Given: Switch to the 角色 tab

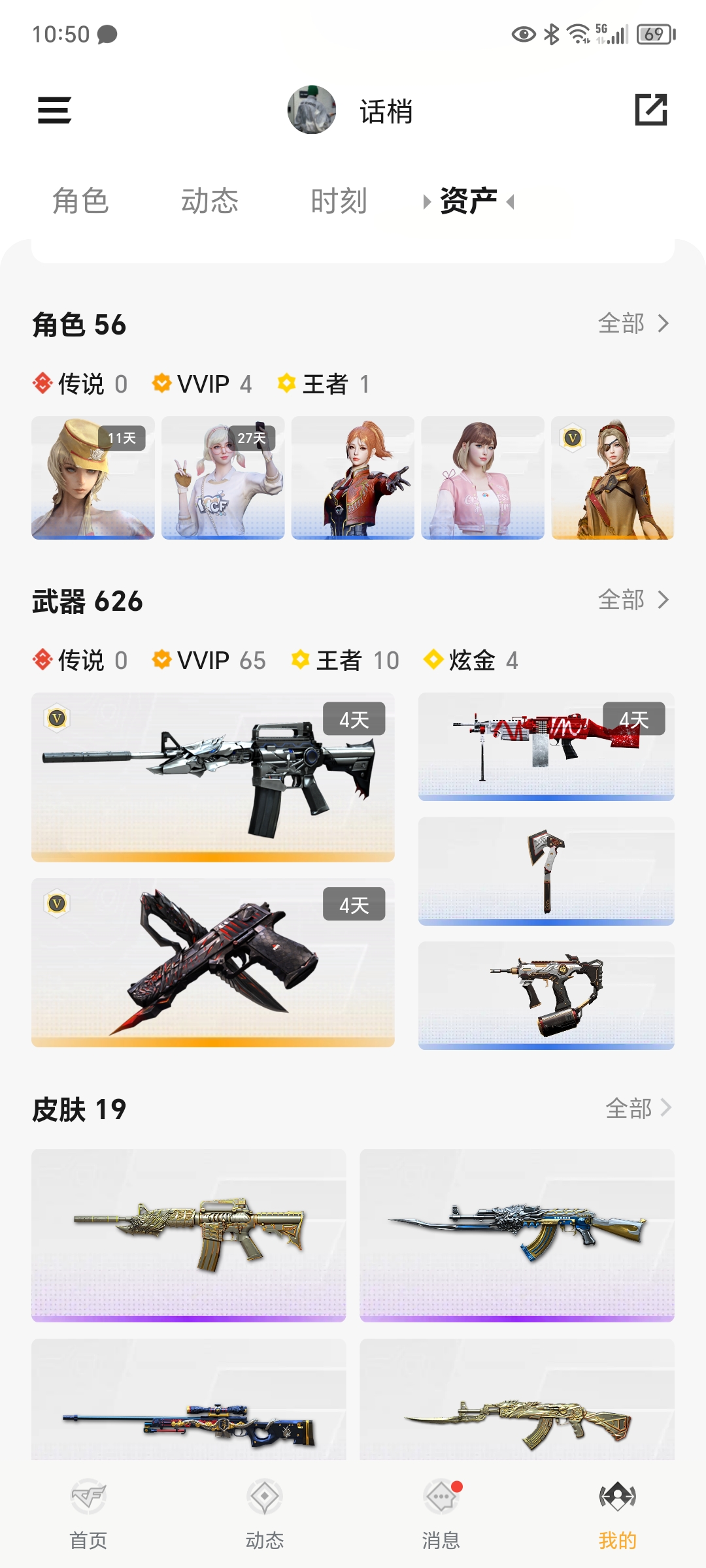Looking at the screenshot, I should 80,201.
